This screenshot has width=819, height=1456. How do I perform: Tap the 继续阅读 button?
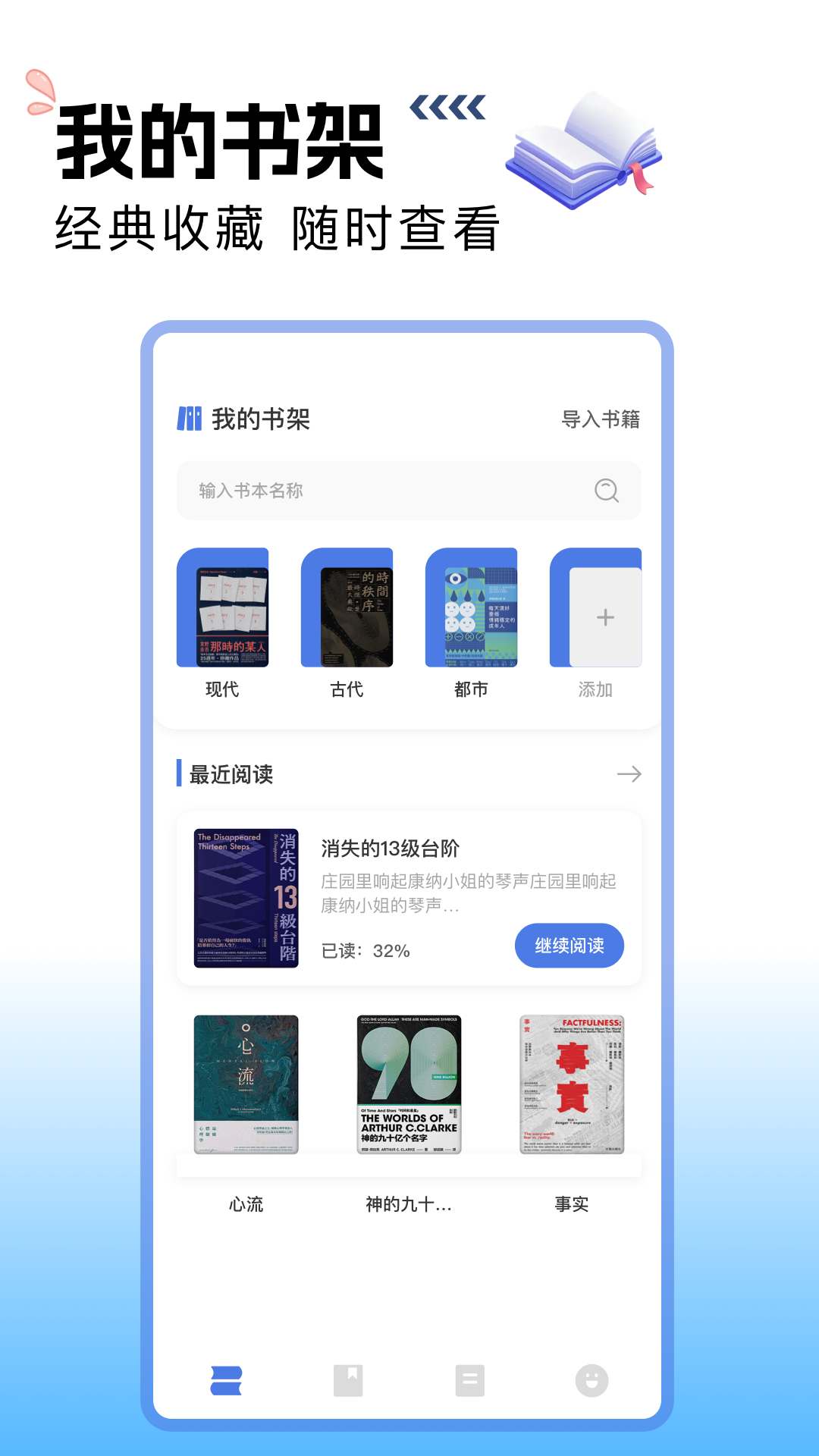pos(569,946)
